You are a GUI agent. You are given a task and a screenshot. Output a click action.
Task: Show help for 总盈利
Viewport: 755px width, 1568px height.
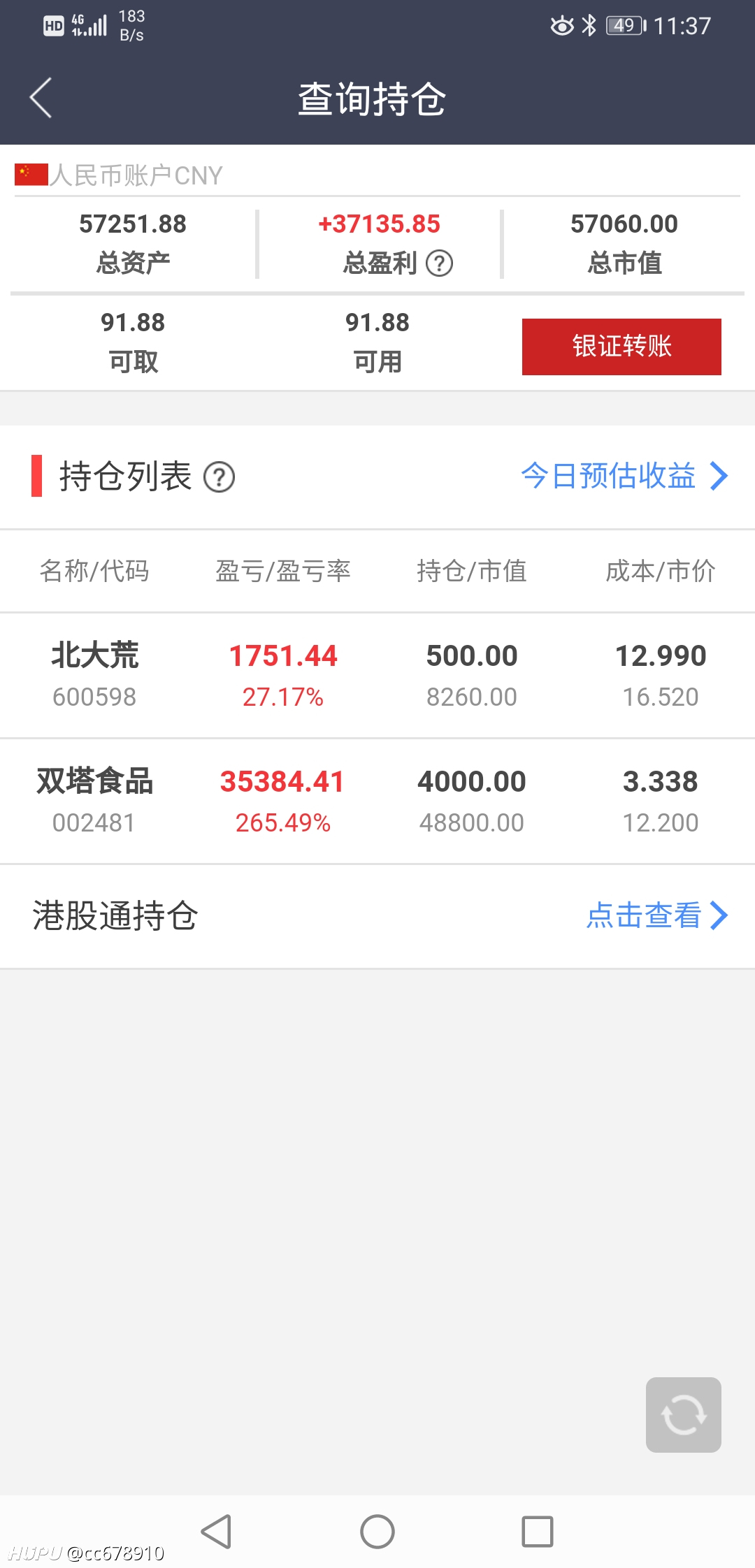coord(440,263)
